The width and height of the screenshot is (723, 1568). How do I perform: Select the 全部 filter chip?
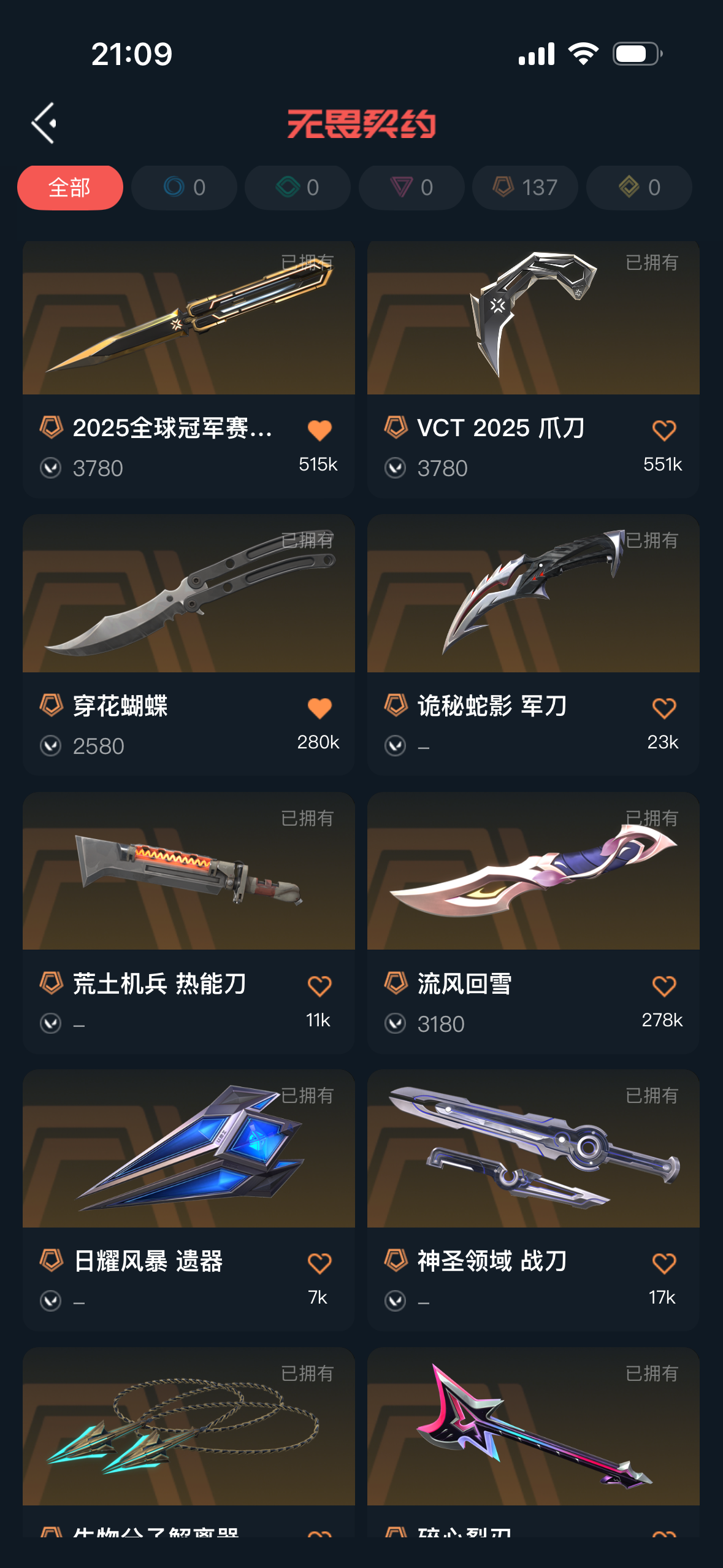pyautogui.click(x=70, y=187)
